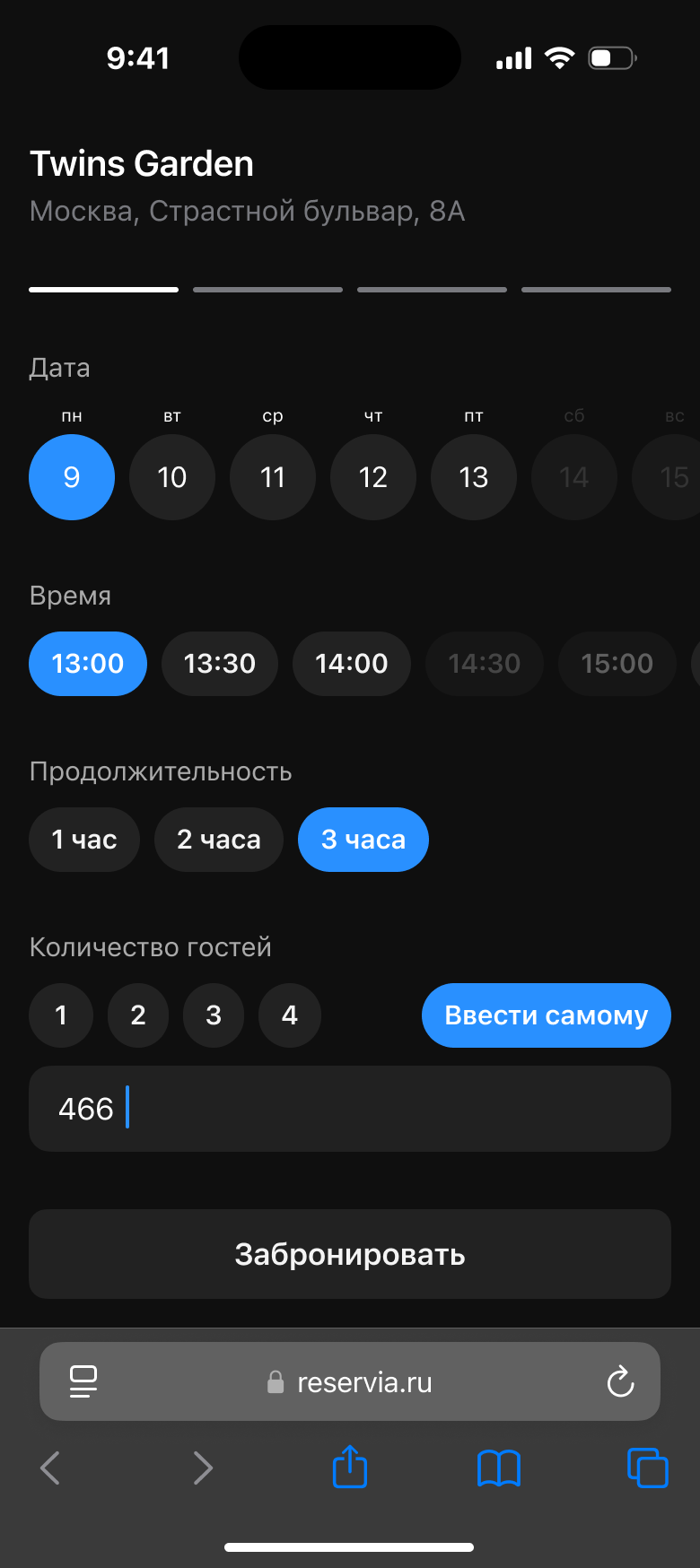Navigate forward using the forward arrow
Screen dimensions: 700x1568
coord(203,1468)
